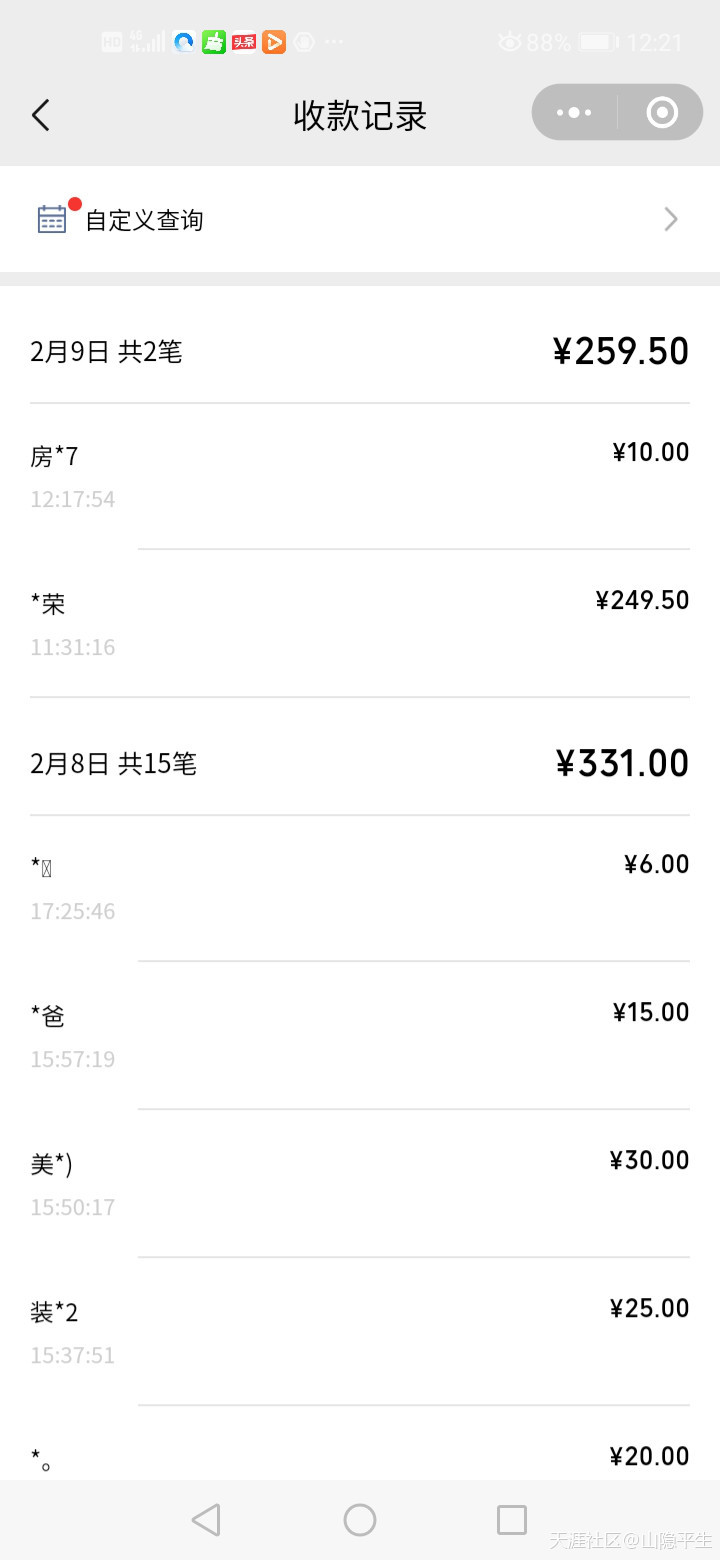Open recent apps via square button
The image size is (720, 1560).
[x=512, y=1520]
